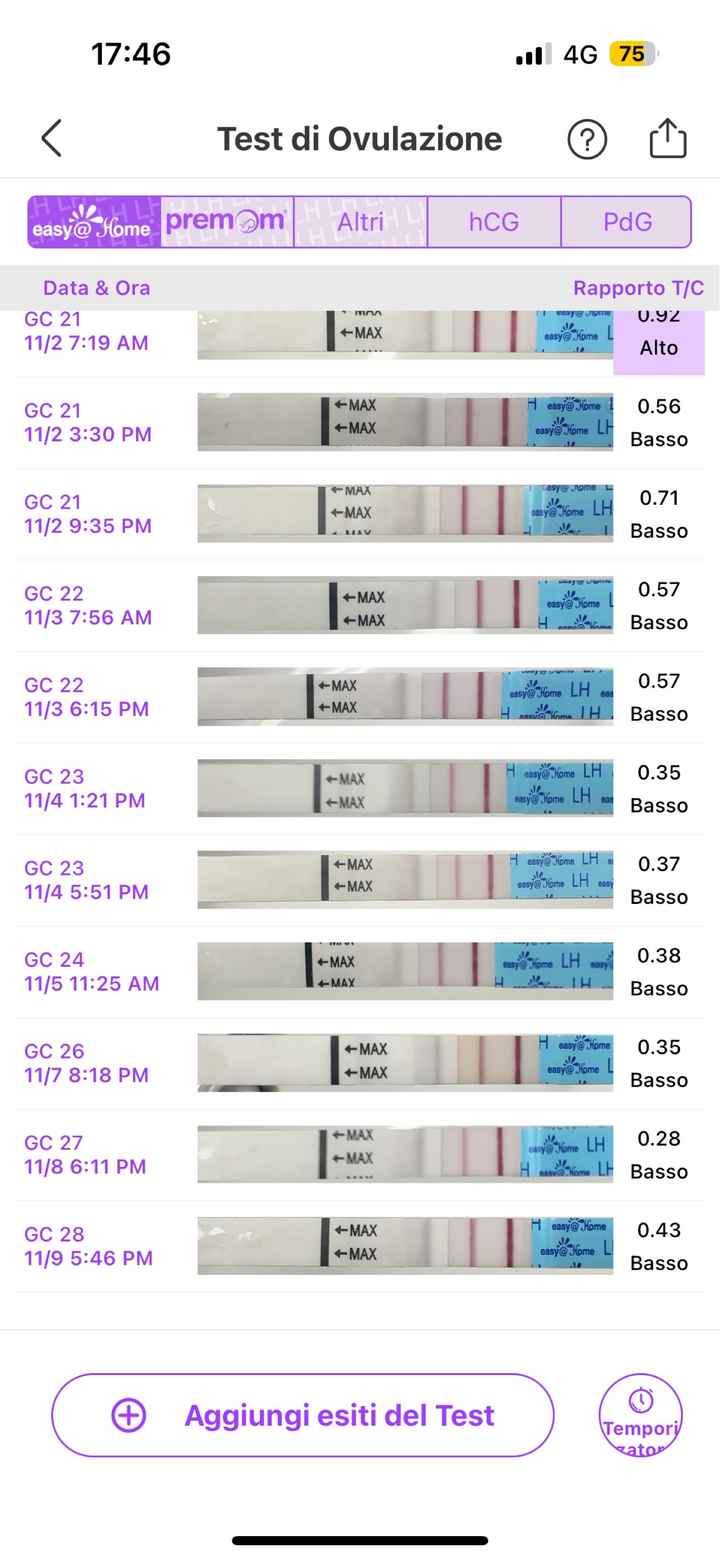Select the 11/7 8:18 PM test entry

click(x=360, y=1063)
